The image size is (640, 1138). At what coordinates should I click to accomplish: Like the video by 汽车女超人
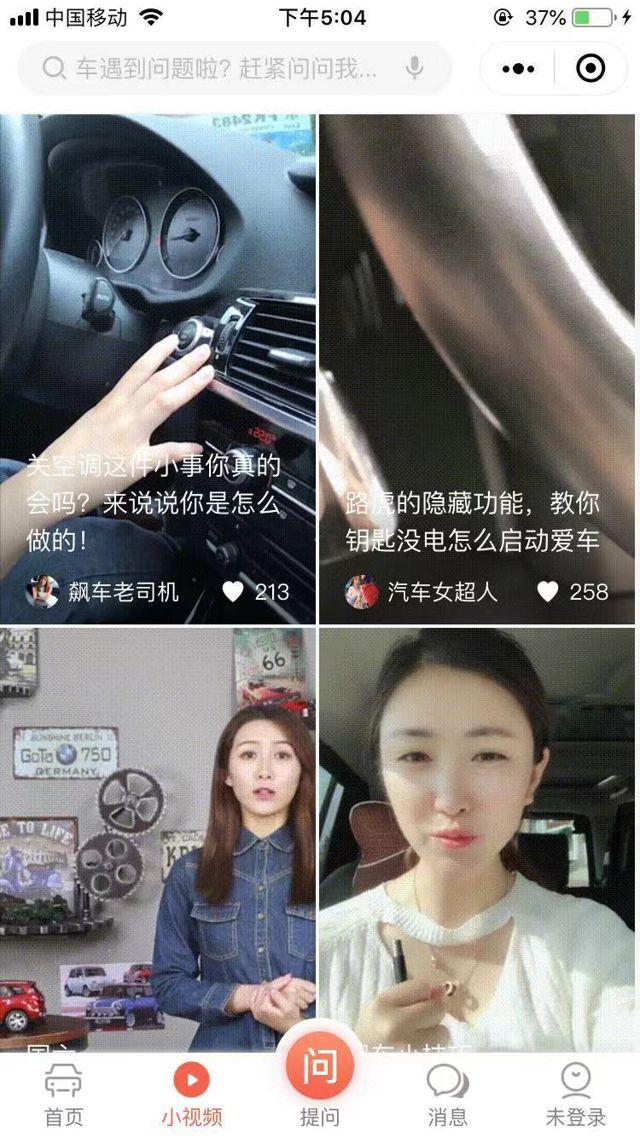coord(548,591)
